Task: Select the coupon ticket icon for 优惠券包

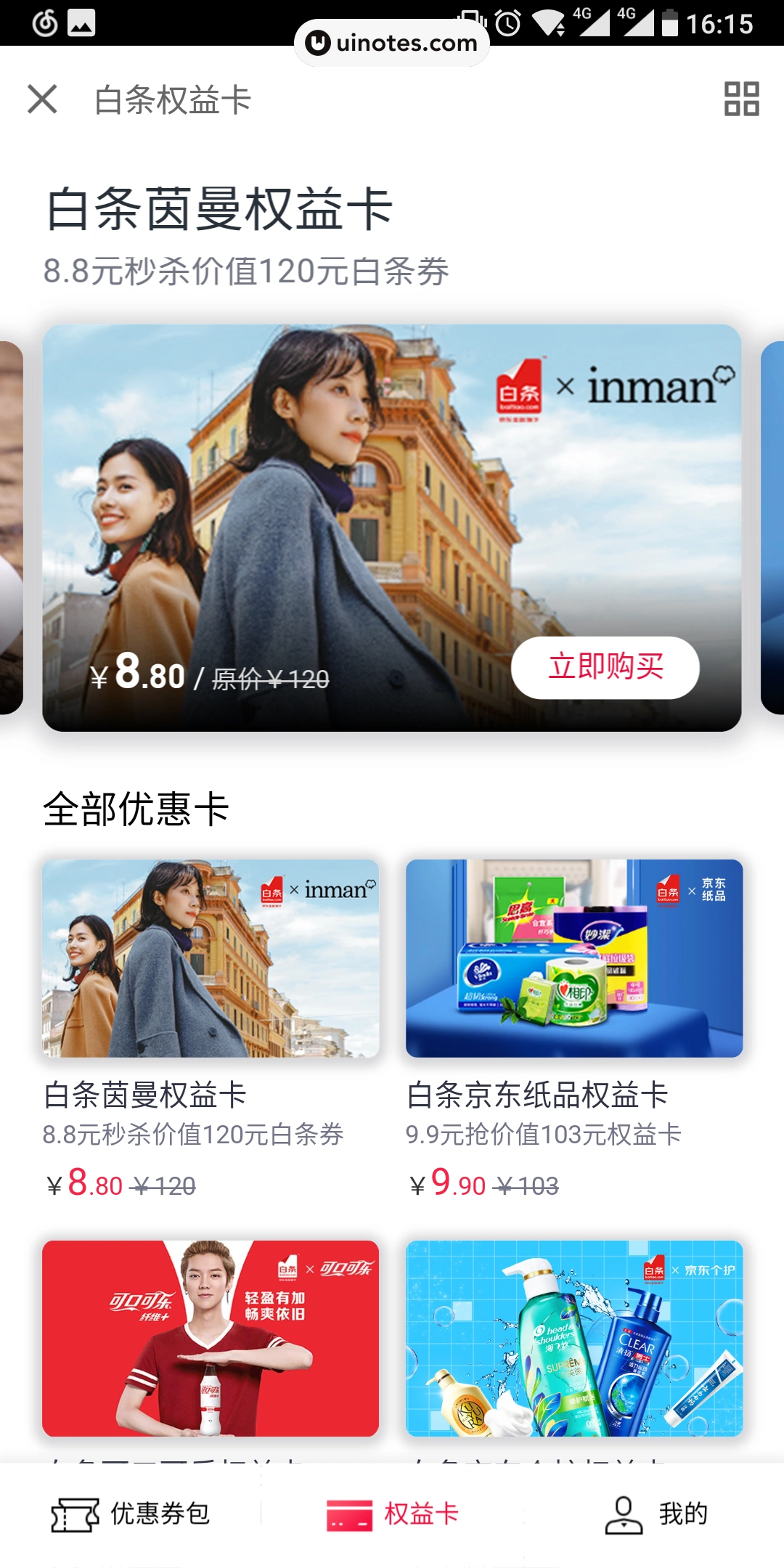Action: (76, 1514)
